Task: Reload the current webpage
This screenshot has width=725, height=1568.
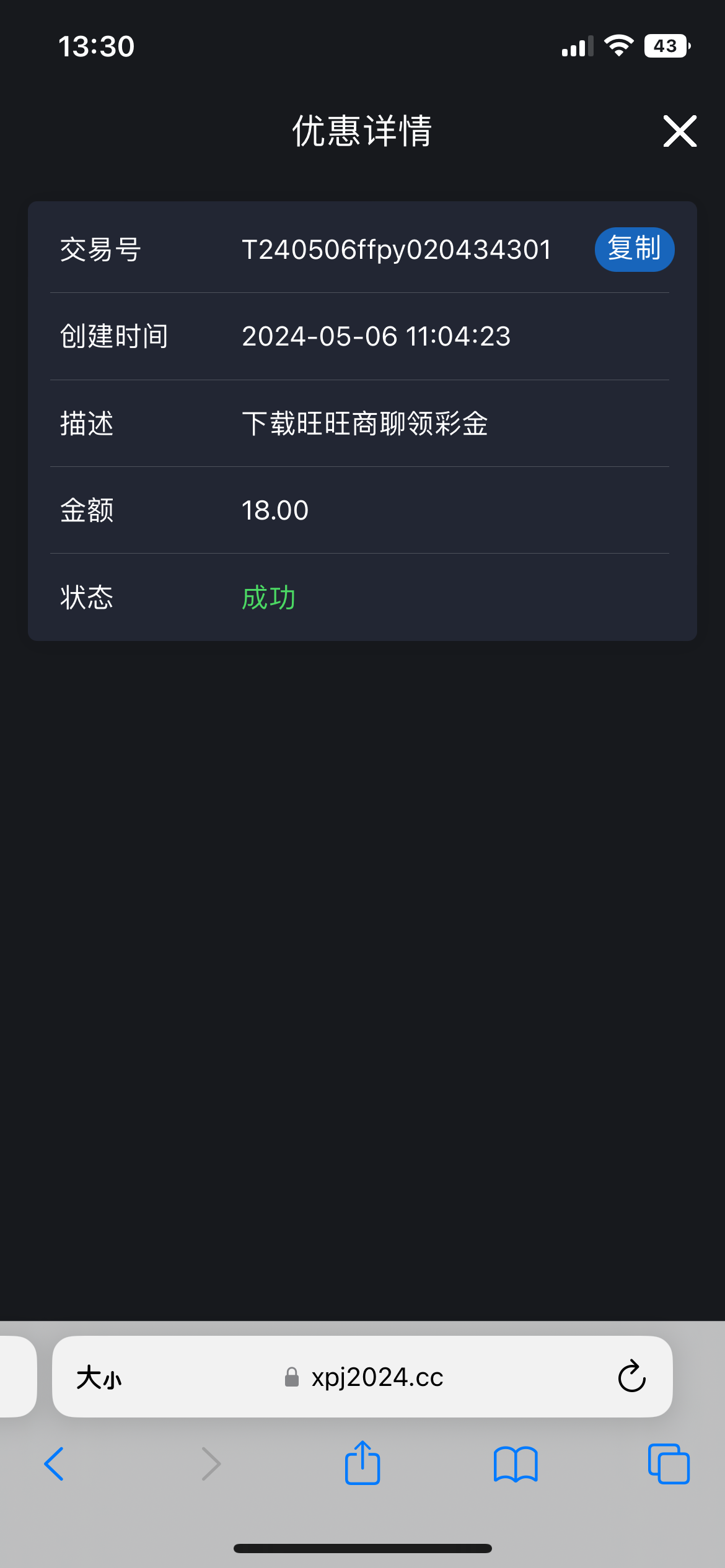Action: pyautogui.click(x=631, y=1377)
